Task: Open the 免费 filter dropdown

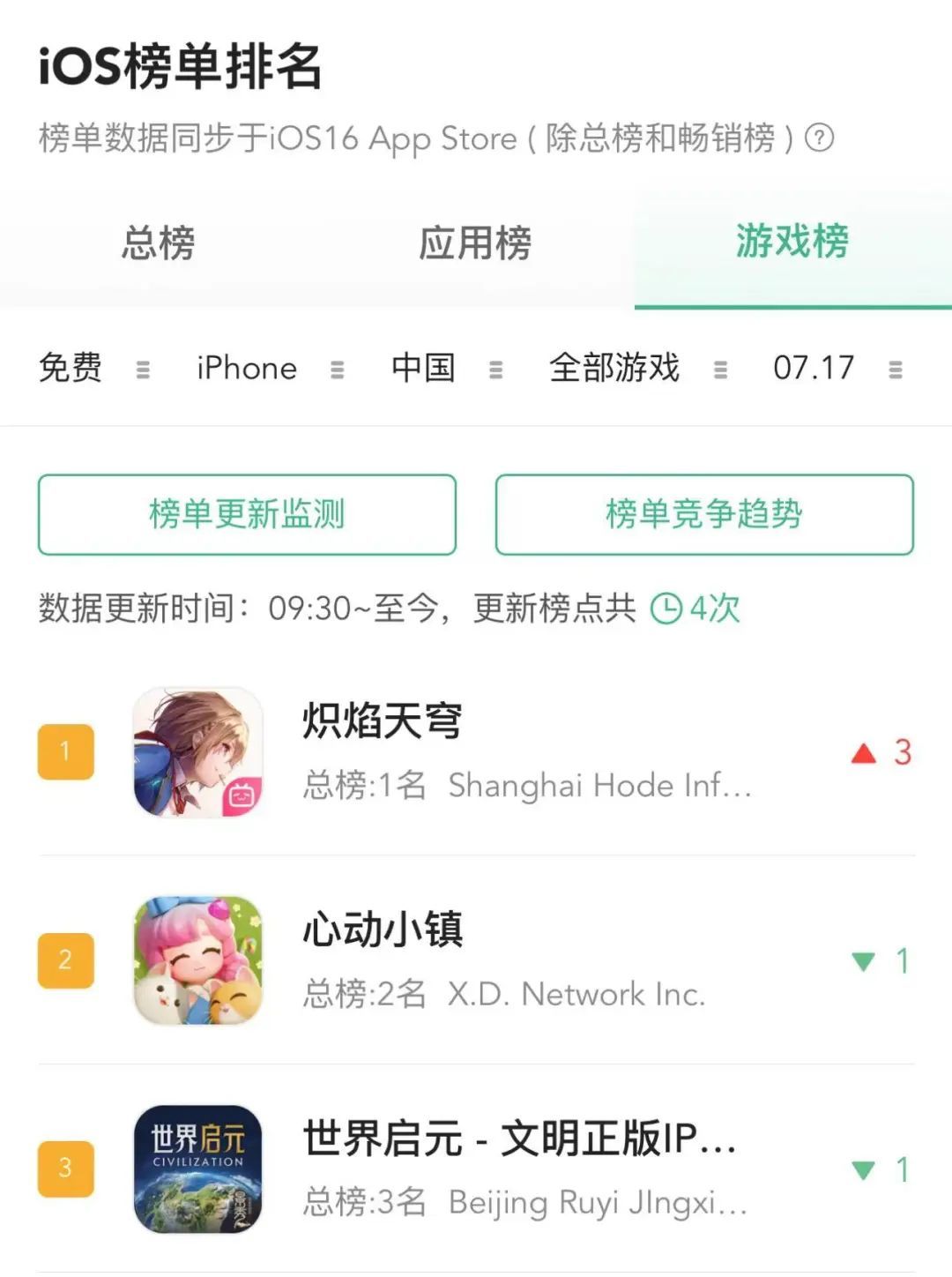Action: pyautogui.click(x=71, y=368)
